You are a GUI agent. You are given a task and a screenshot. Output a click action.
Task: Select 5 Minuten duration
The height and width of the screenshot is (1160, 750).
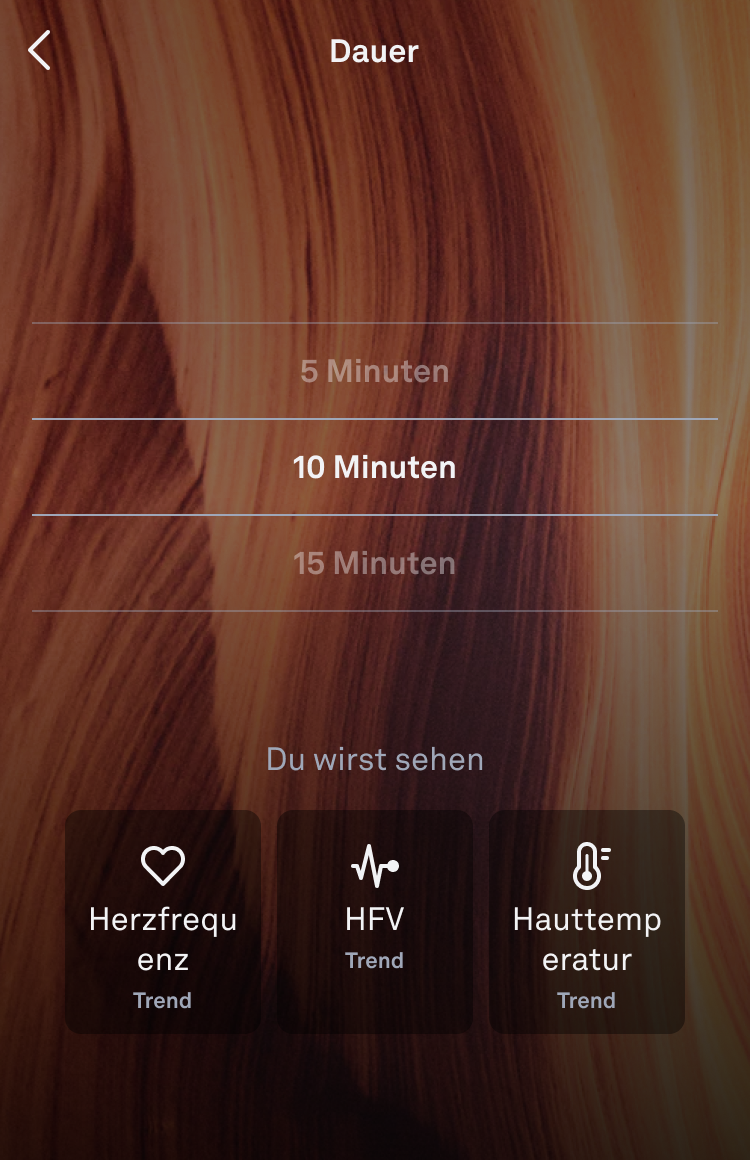pos(375,371)
